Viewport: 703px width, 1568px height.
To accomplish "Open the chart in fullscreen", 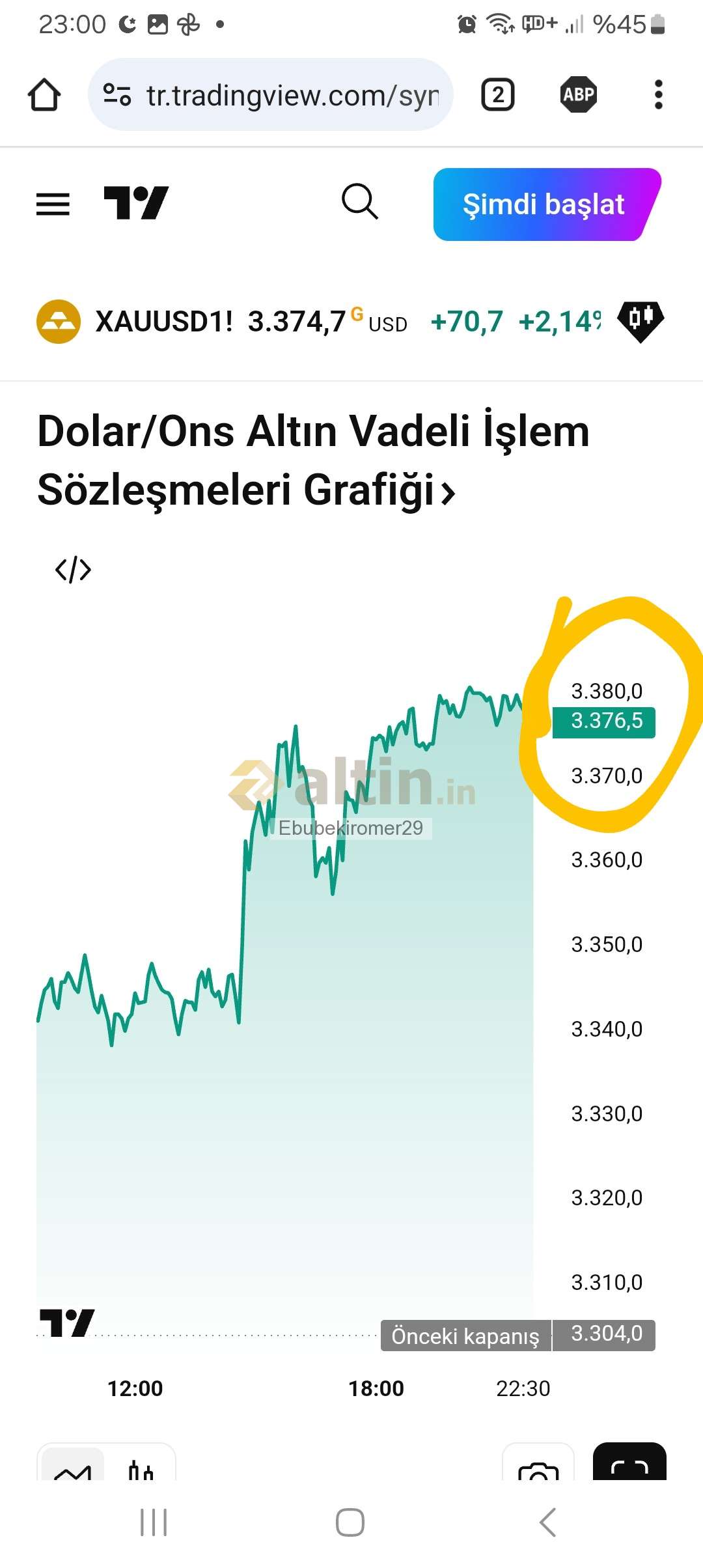I will [629, 1464].
